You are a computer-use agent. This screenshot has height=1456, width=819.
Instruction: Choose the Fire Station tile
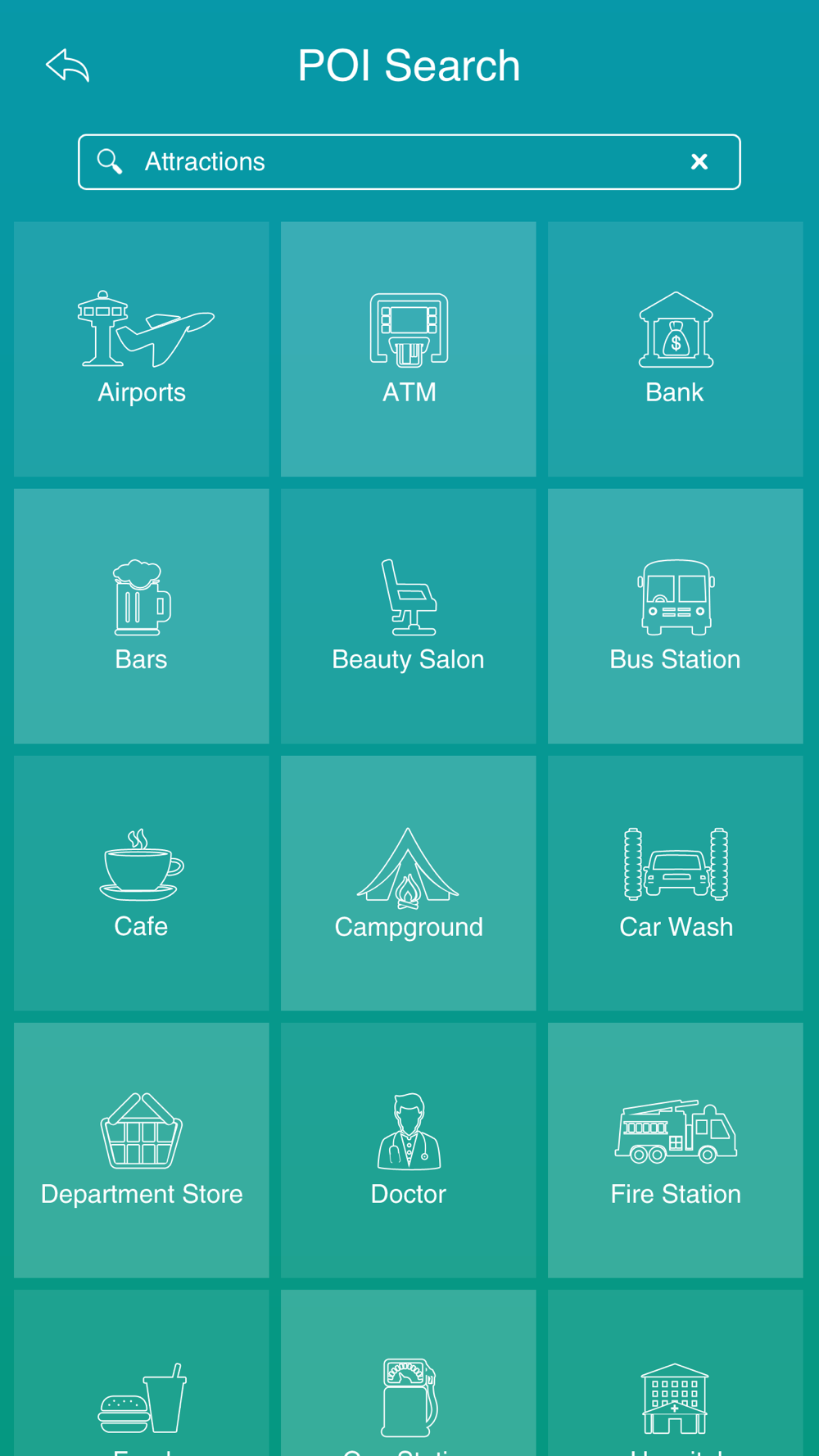point(676,1150)
